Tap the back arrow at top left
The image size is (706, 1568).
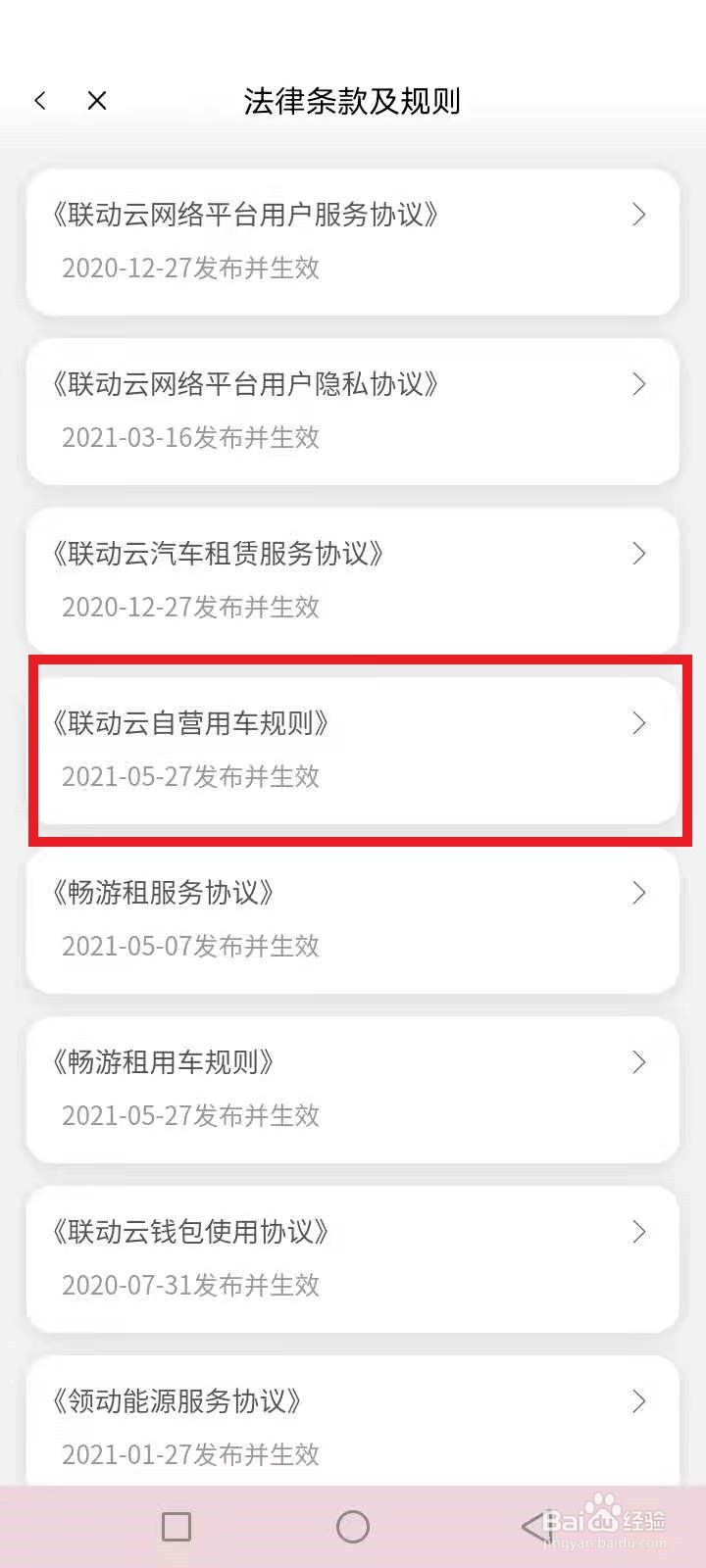click(40, 100)
